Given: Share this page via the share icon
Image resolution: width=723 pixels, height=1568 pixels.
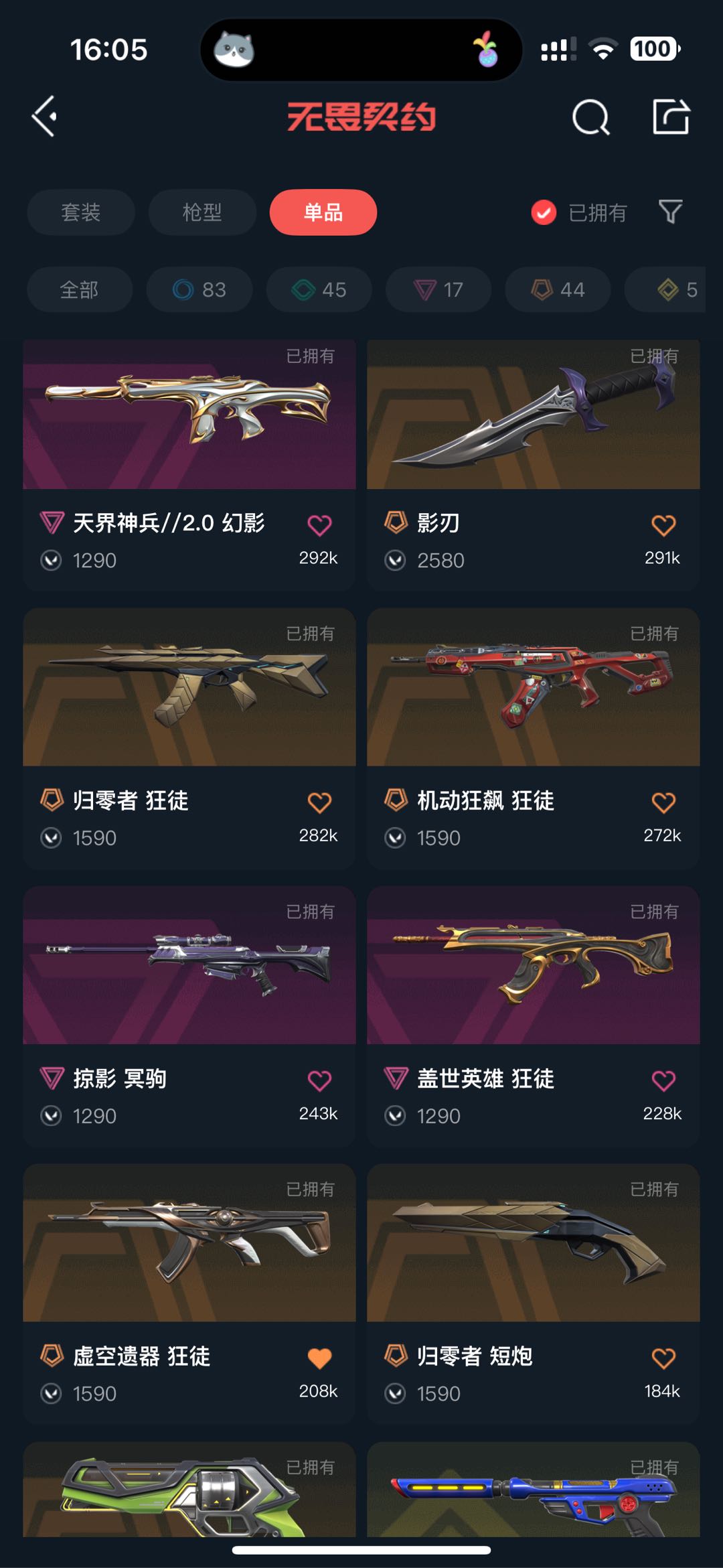Looking at the screenshot, I should coord(670,117).
